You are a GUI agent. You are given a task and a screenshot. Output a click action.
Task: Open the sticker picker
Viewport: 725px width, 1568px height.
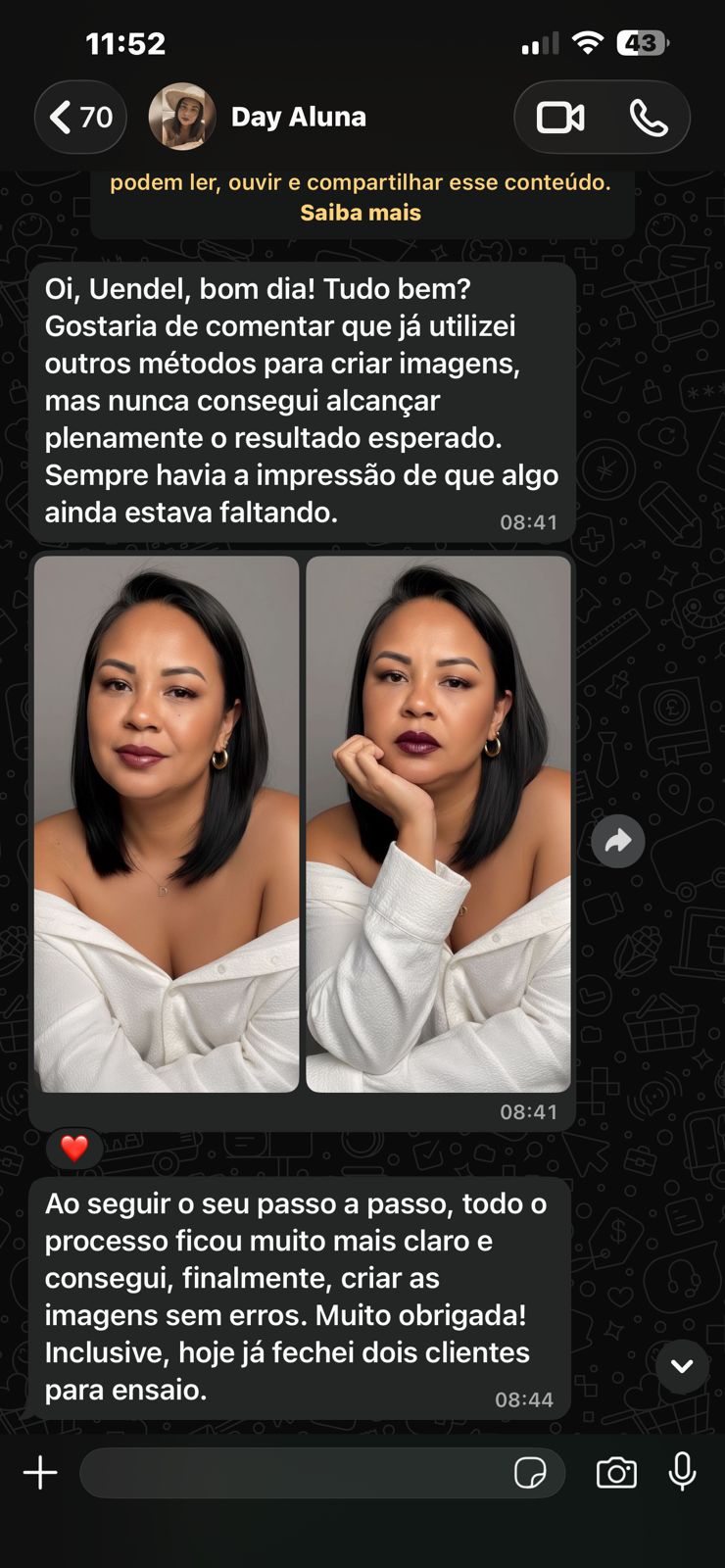click(530, 1473)
